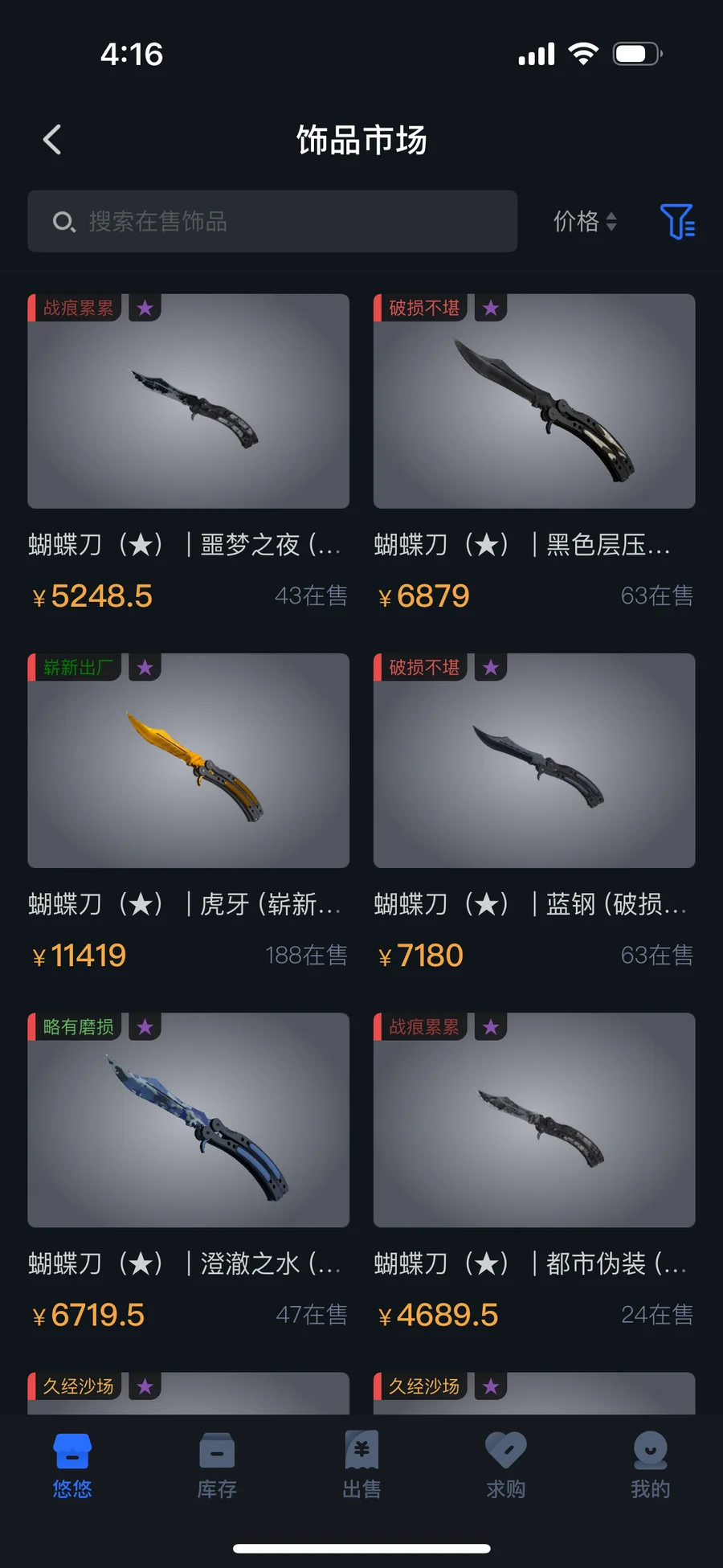This screenshot has height=1568, width=723.
Task: Tap the 搜索在售饰品 search field
Action: 272,221
